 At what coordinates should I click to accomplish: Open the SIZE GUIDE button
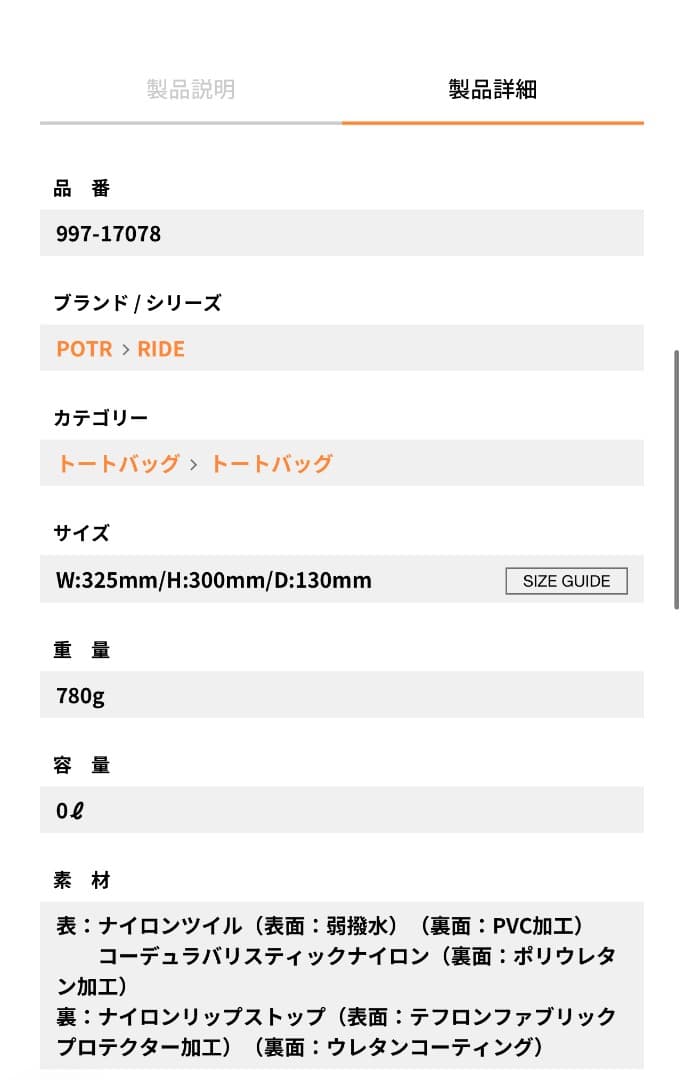tap(566, 581)
